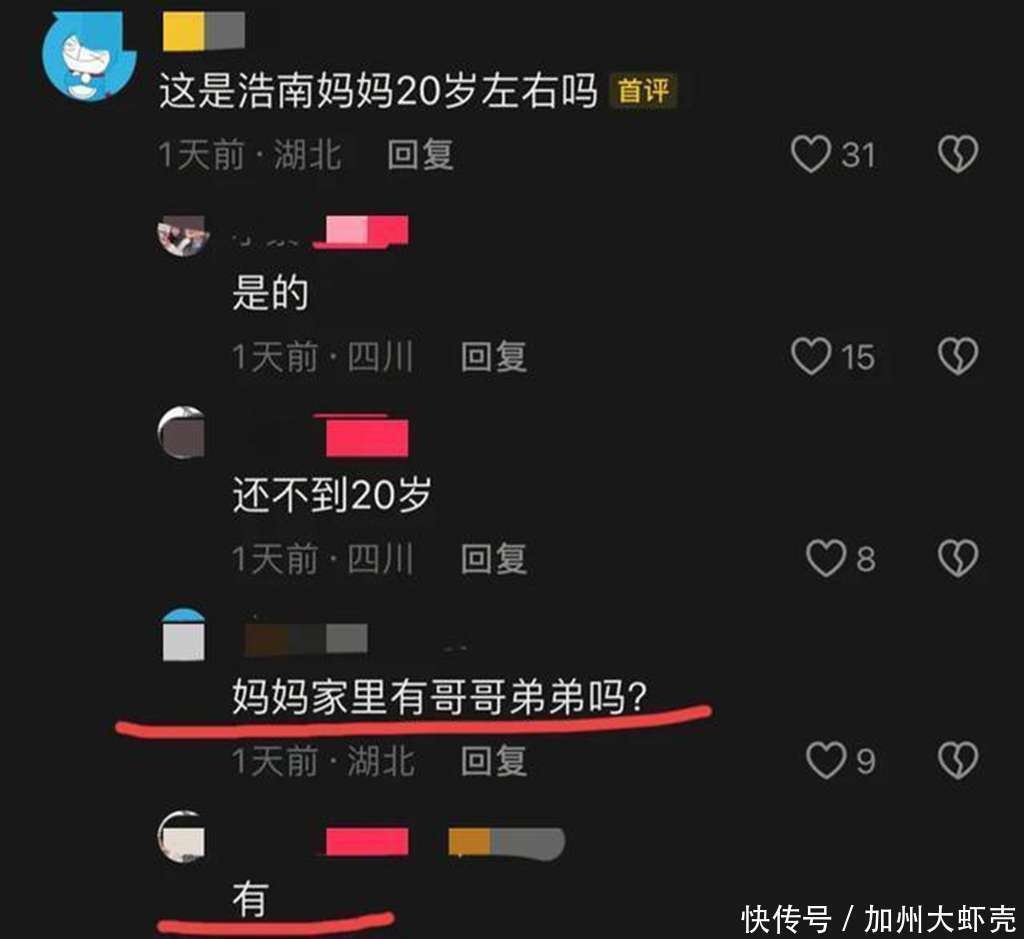Image resolution: width=1024 pixels, height=939 pixels.
Task: Open the avatar of the user who replied "是的"
Action: 183,236
